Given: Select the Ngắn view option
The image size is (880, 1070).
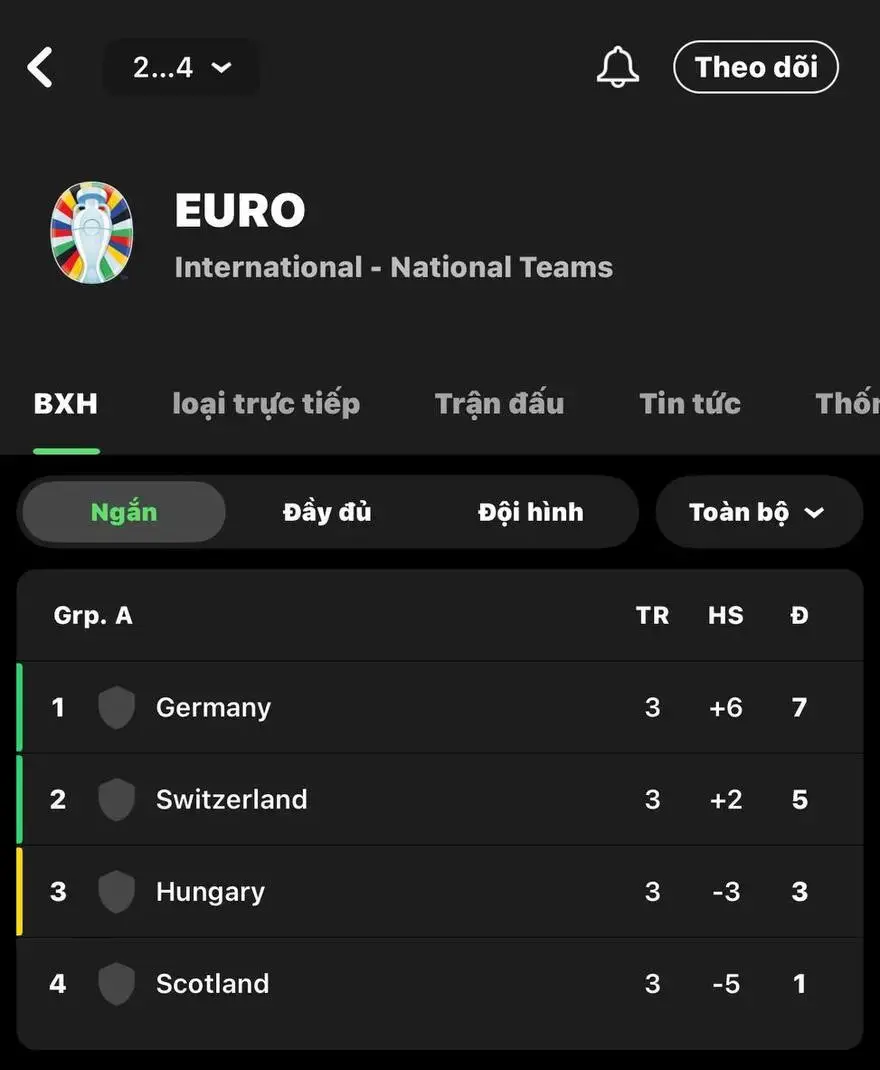Looking at the screenshot, I should click(x=122, y=512).
